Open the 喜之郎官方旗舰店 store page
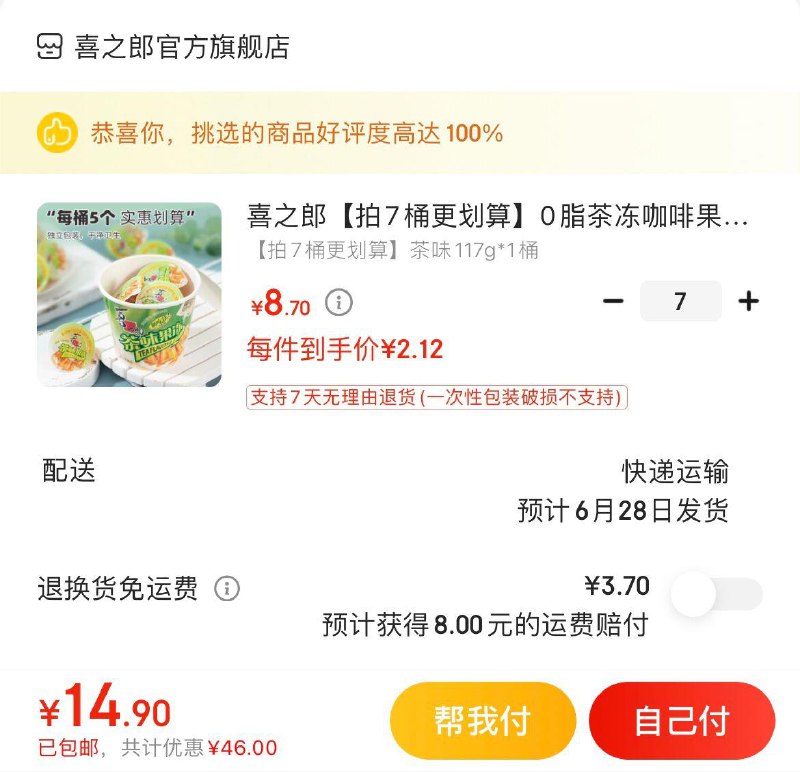This screenshot has width=800, height=772. pyautogui.click(x=182, y=47)
